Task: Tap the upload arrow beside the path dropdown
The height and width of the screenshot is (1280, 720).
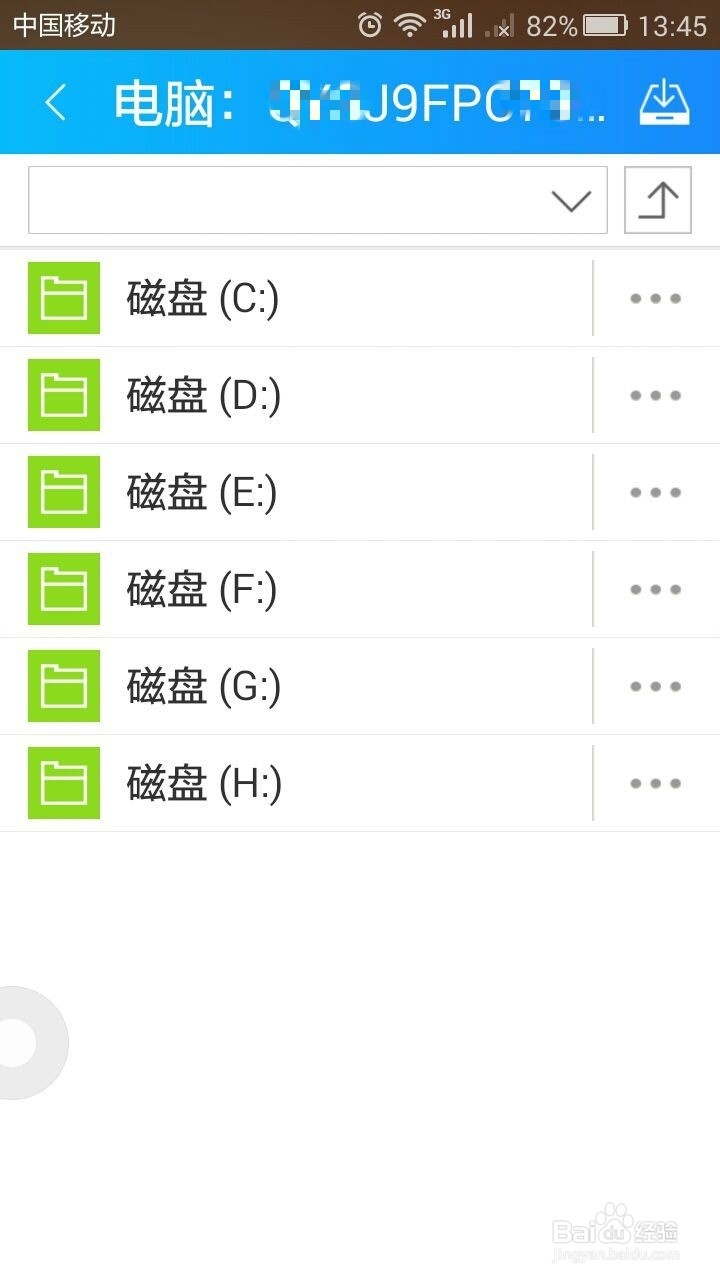Action: pyautogui.click(x=657, y=199)
